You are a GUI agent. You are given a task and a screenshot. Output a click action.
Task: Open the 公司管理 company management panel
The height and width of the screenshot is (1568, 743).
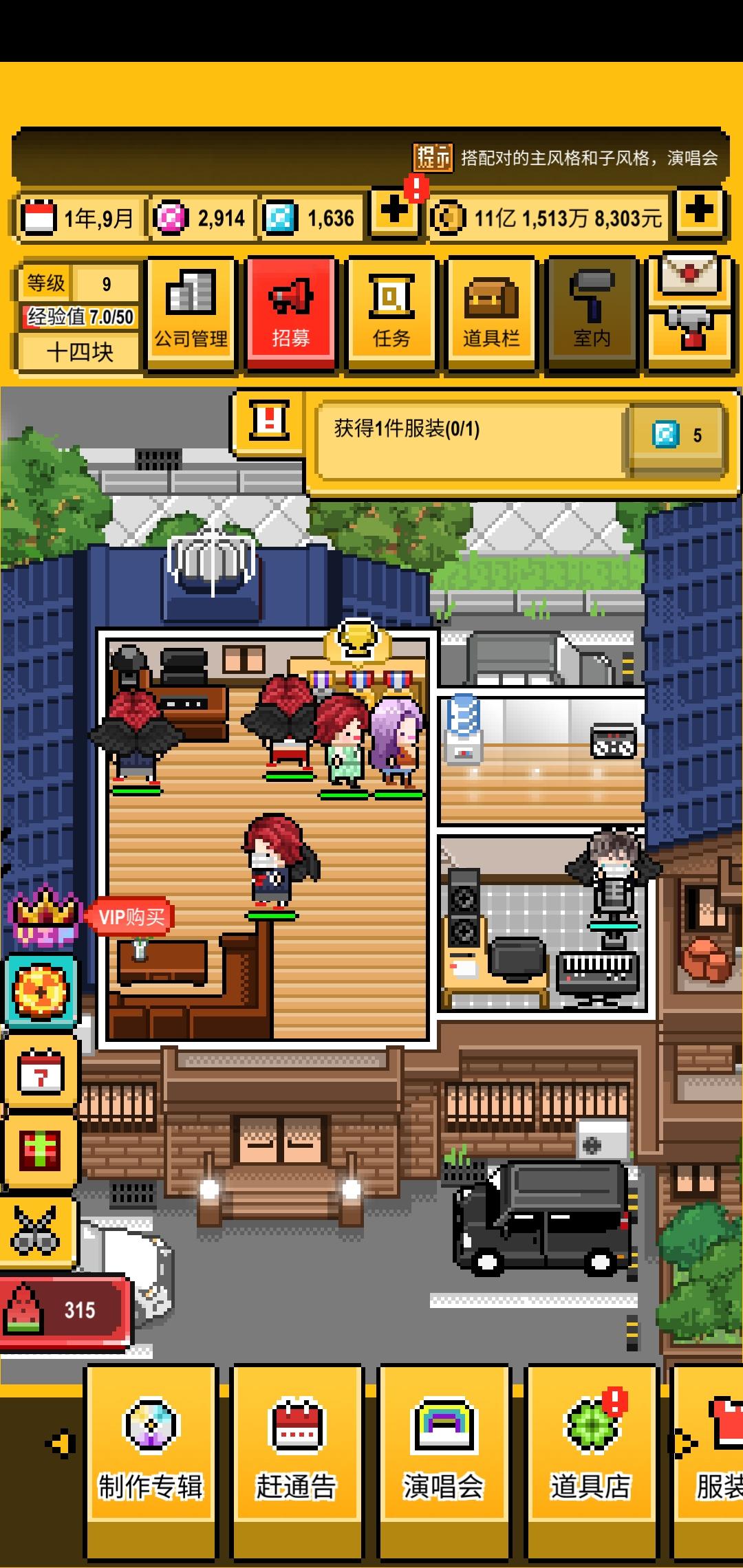(191, 313)
